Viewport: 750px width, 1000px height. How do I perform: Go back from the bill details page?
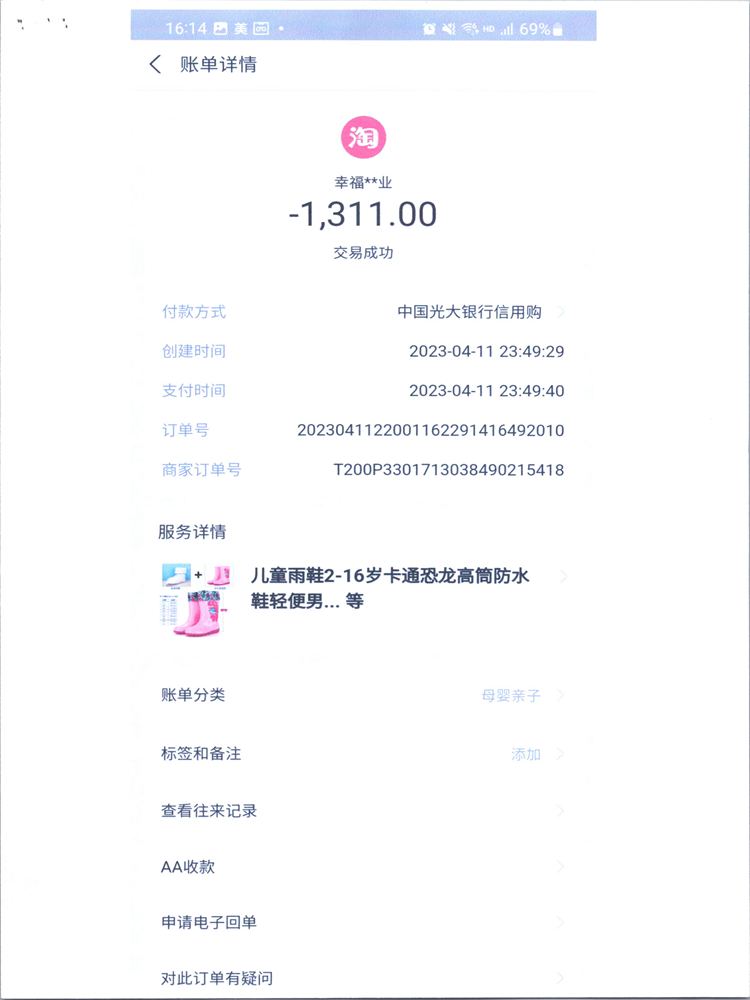[155, 65]
